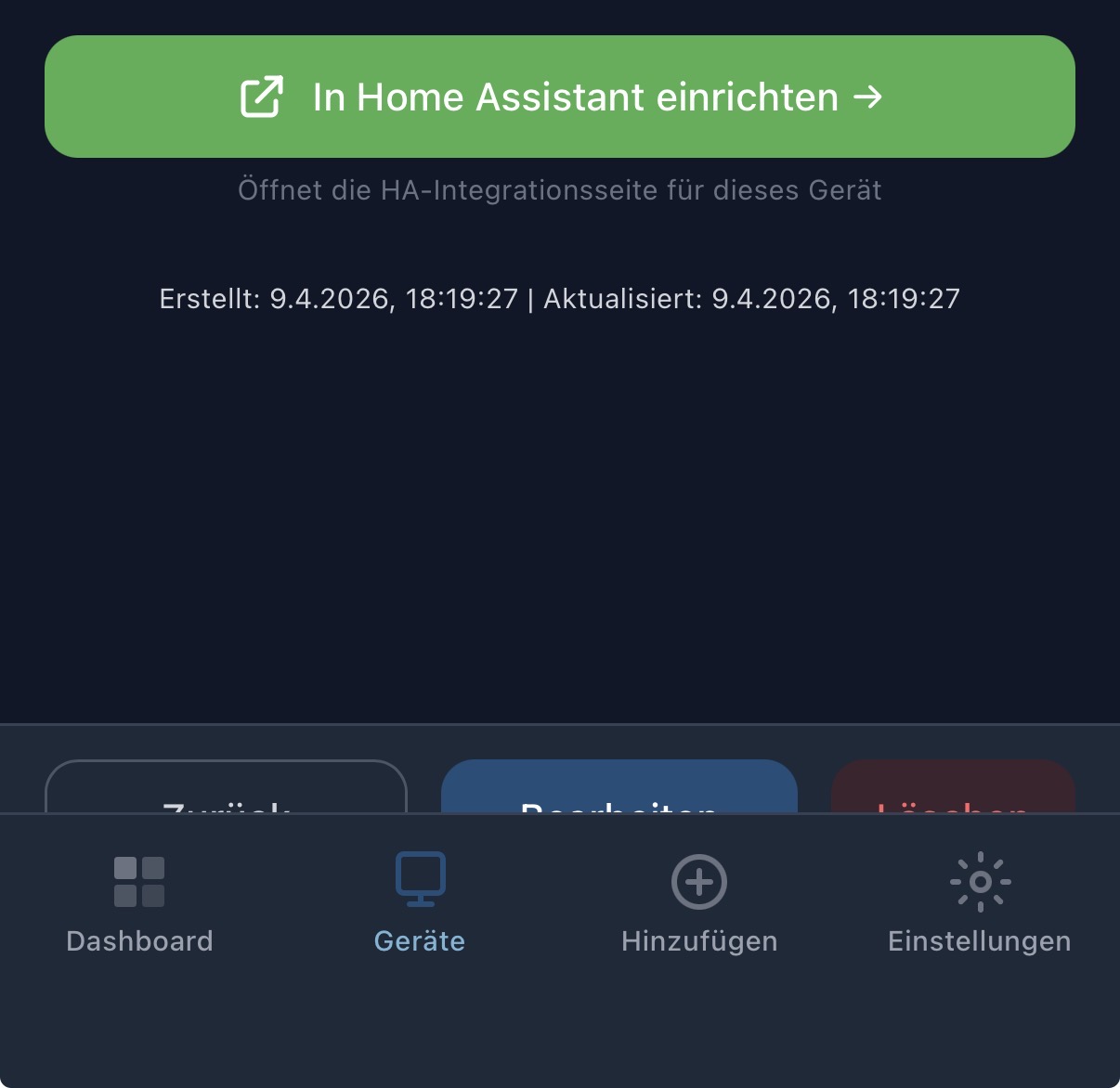Open the Einstellungen tab
The height and width of the screenshot is (1088, 1120).
pos(979,902)
